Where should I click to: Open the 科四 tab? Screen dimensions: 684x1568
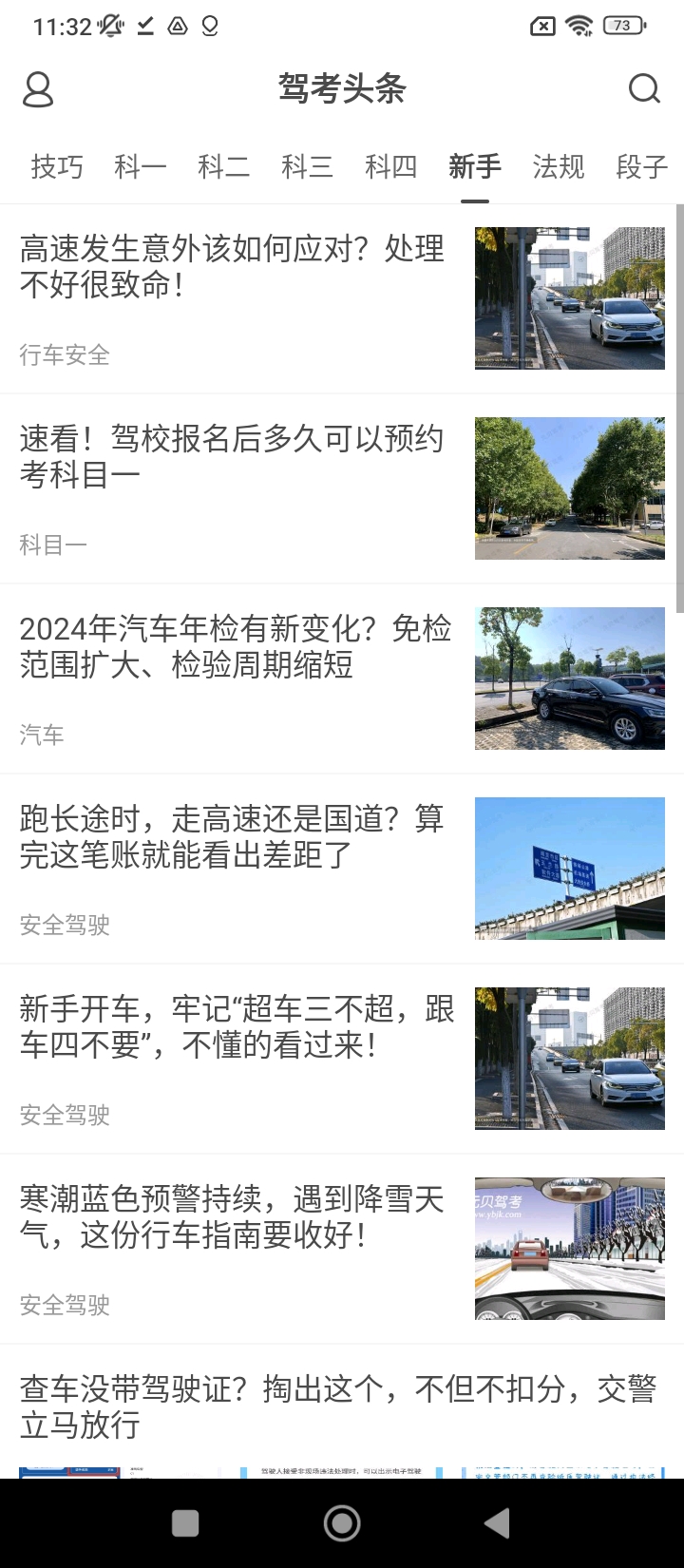[x=391, y=167]
